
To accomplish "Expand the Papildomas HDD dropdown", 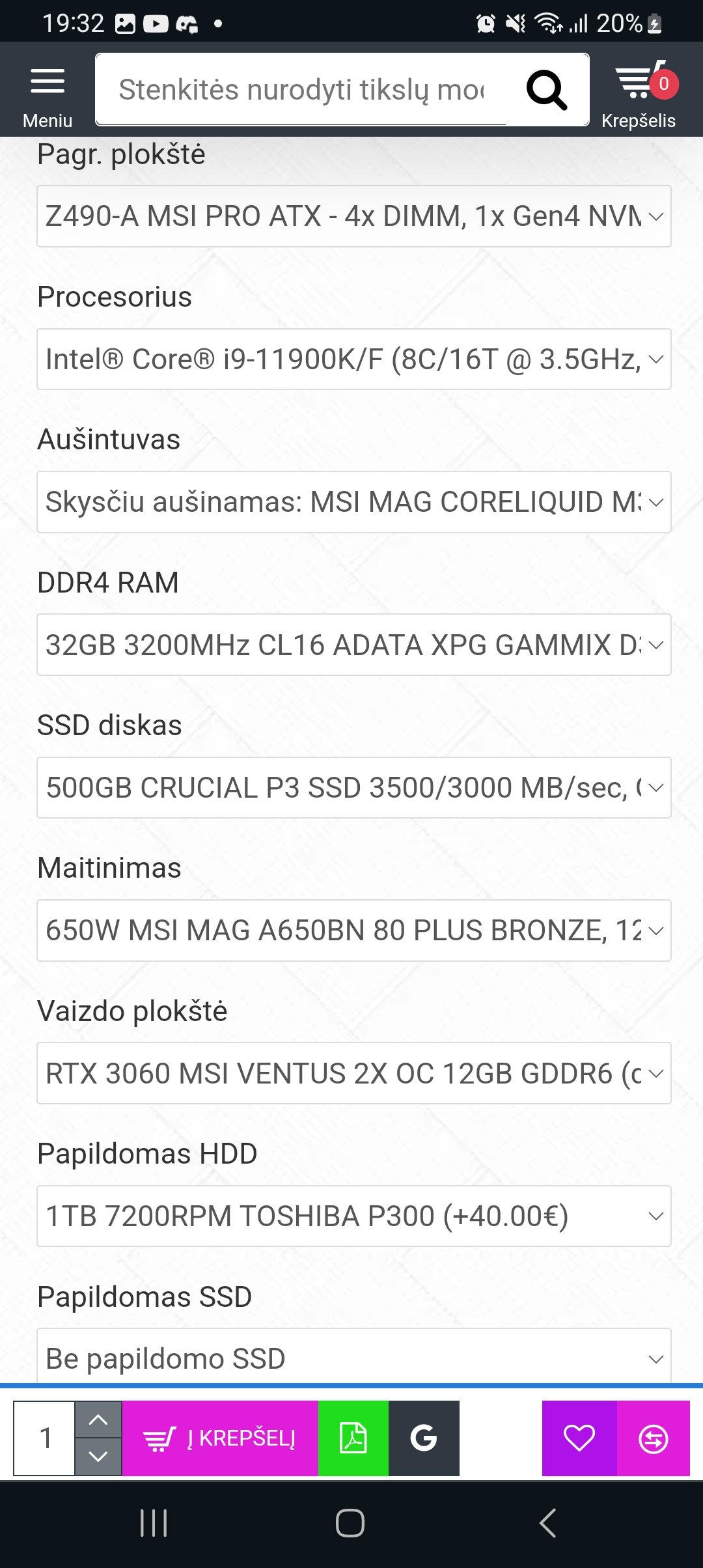I will tap(354, 1216).
